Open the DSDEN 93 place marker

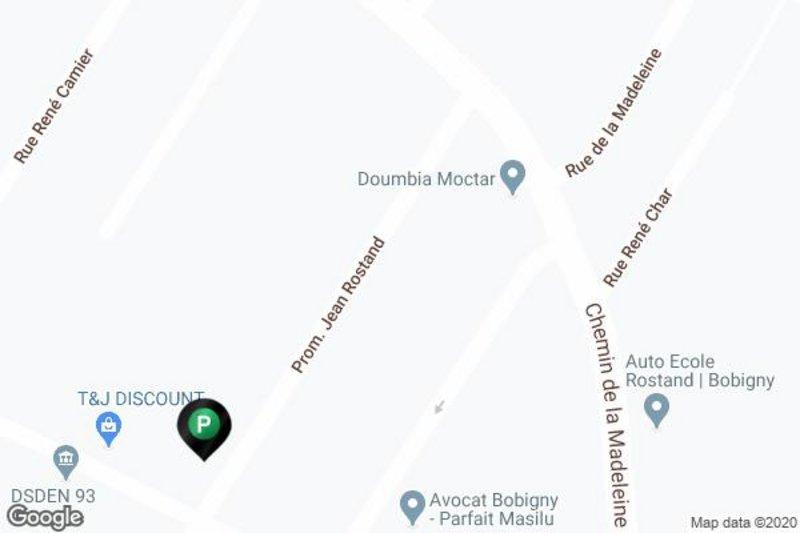[66, 461]
